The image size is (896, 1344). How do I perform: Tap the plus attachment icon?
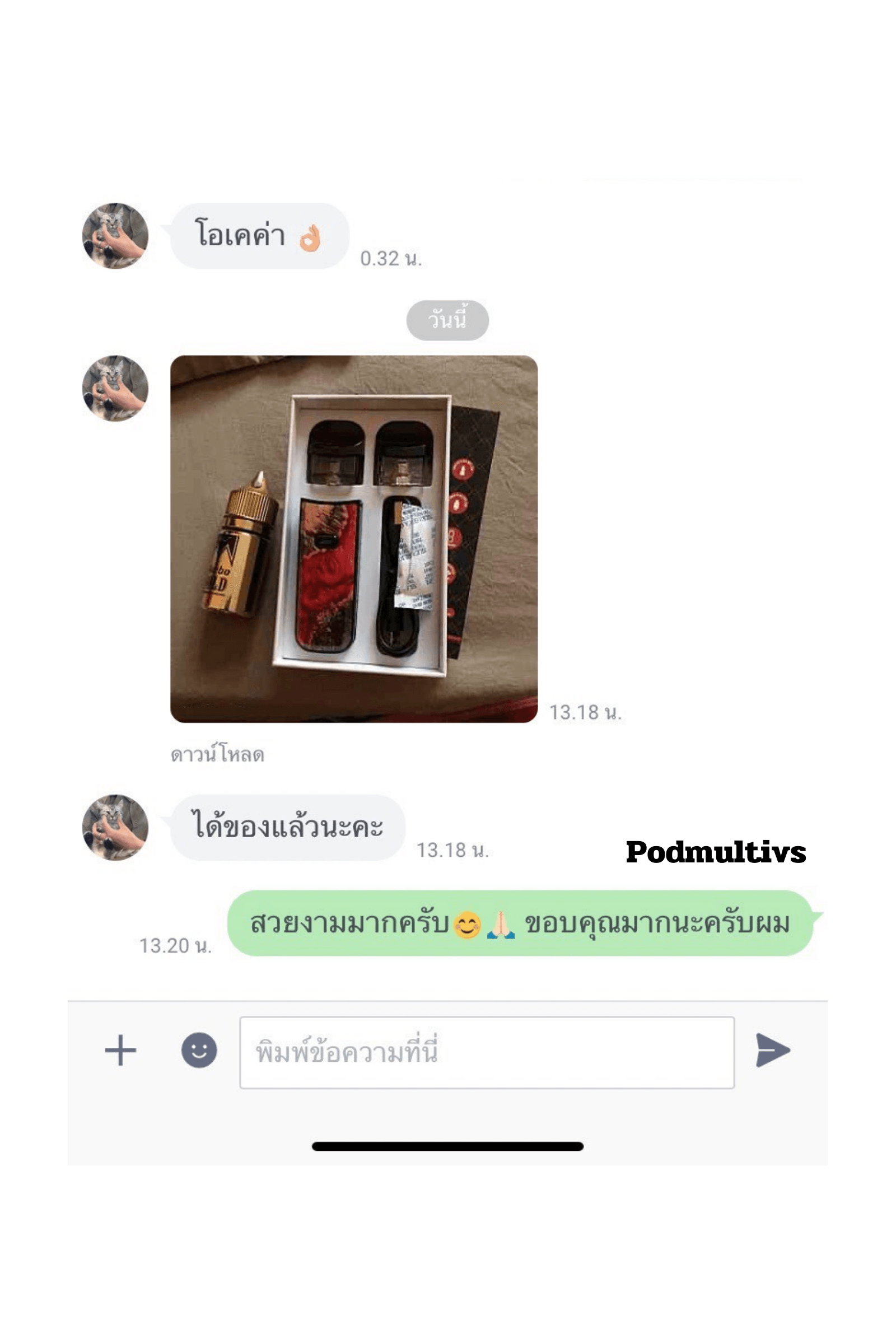click(x=120, y=1051)
